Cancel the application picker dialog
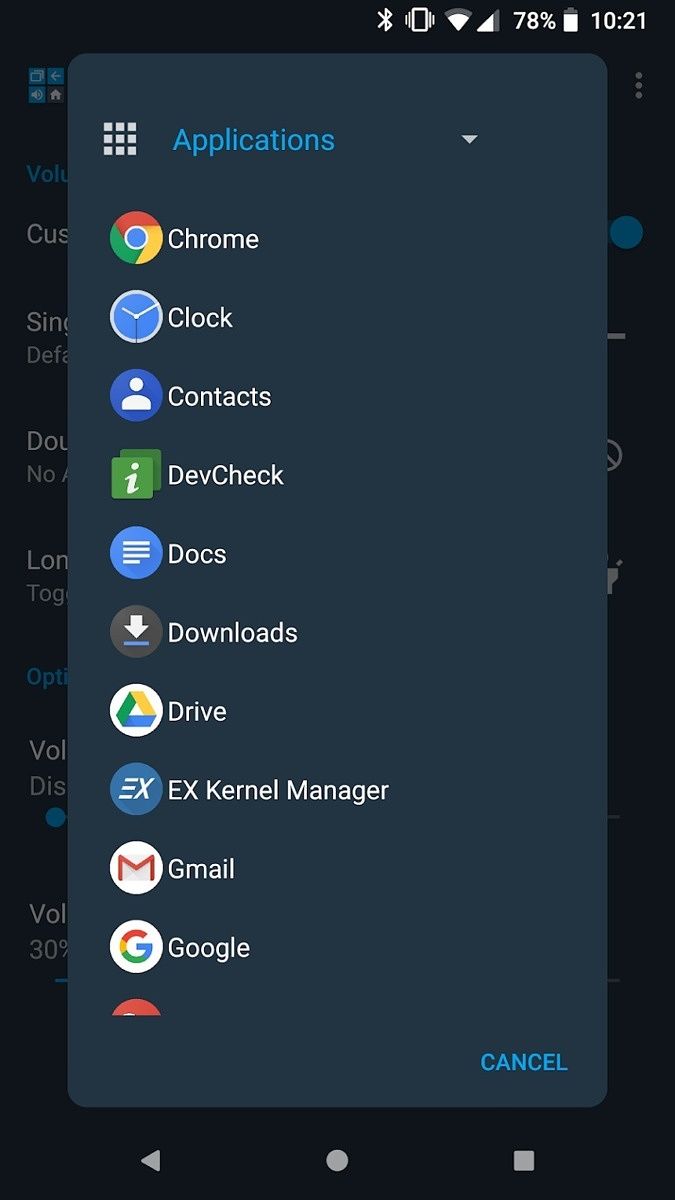Image resolution: width=675 pixels, height=1200 pixels. (523, 1062)
